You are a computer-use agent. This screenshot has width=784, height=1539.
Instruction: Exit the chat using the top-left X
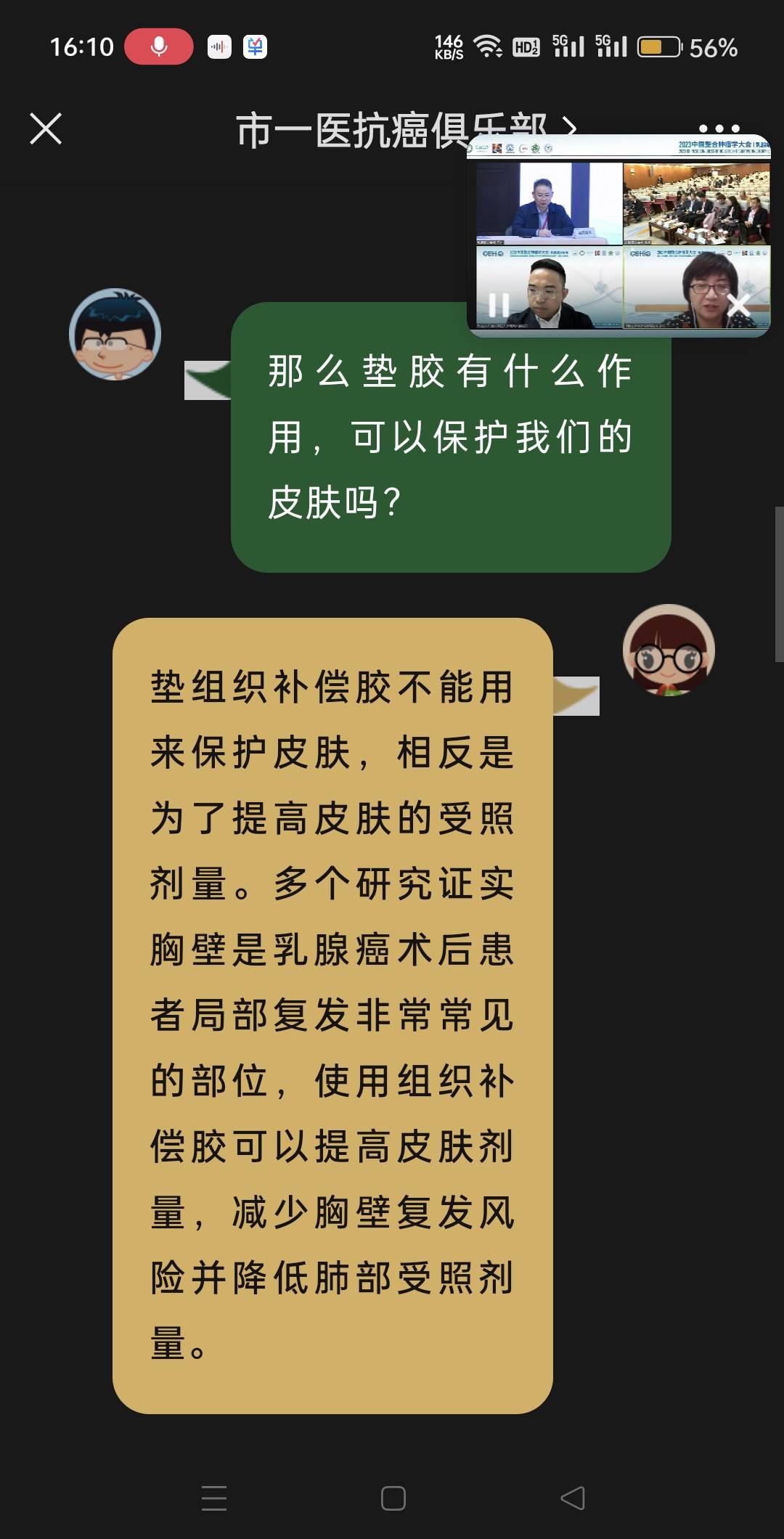pos(46,128)
